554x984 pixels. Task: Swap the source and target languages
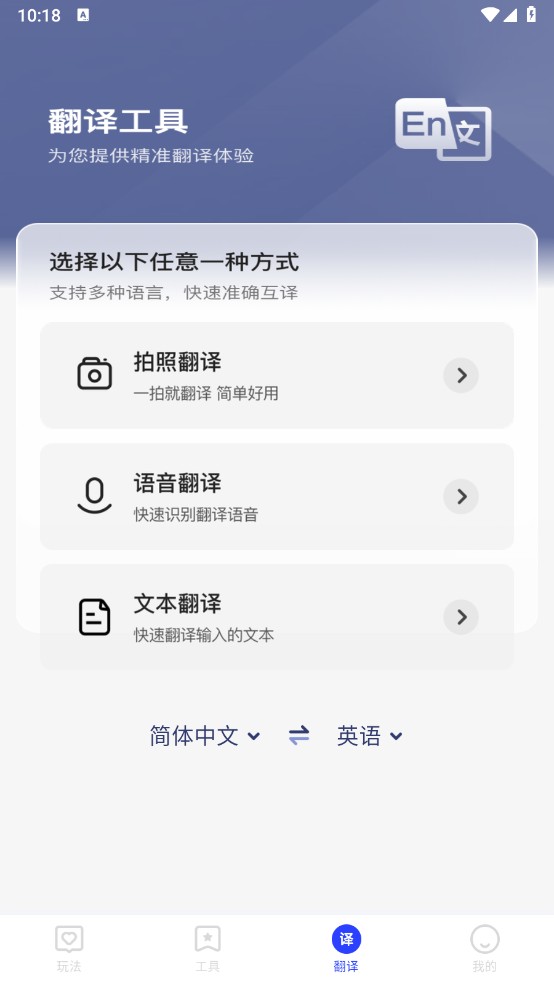299,735
